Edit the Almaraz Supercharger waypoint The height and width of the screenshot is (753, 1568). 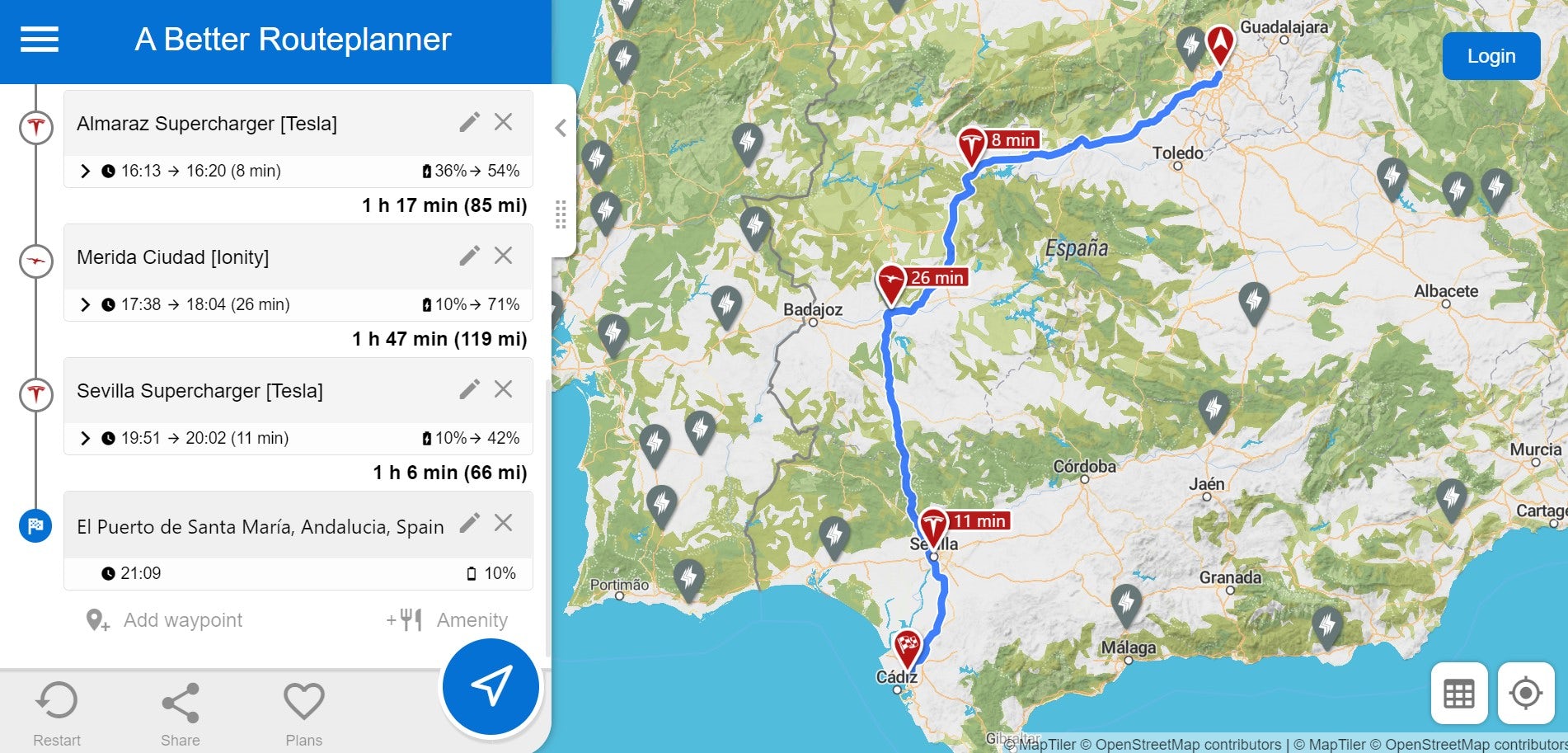pos(469,123)
